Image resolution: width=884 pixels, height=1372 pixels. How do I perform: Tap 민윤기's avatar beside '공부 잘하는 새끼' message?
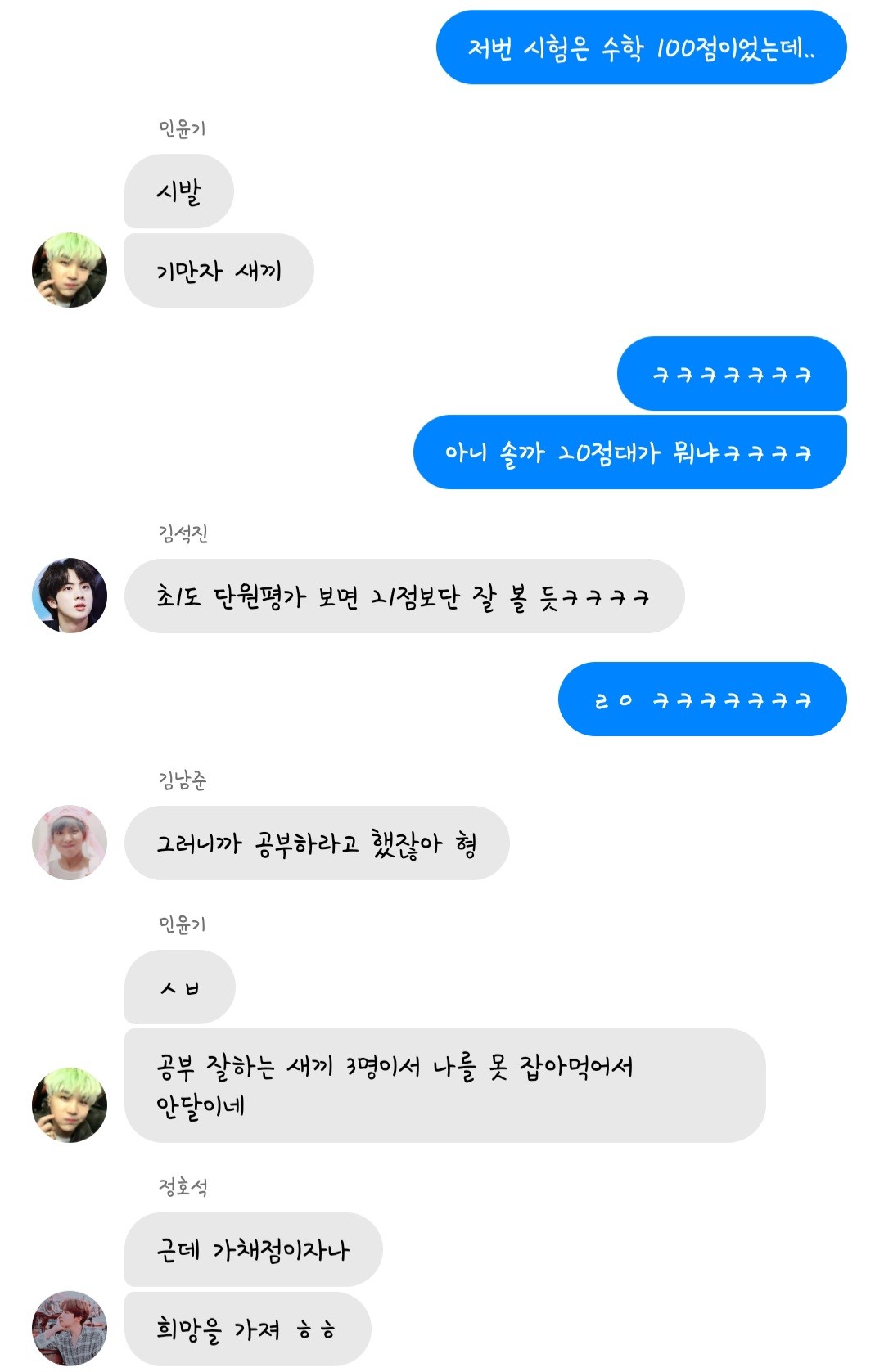coord(70,1104)
